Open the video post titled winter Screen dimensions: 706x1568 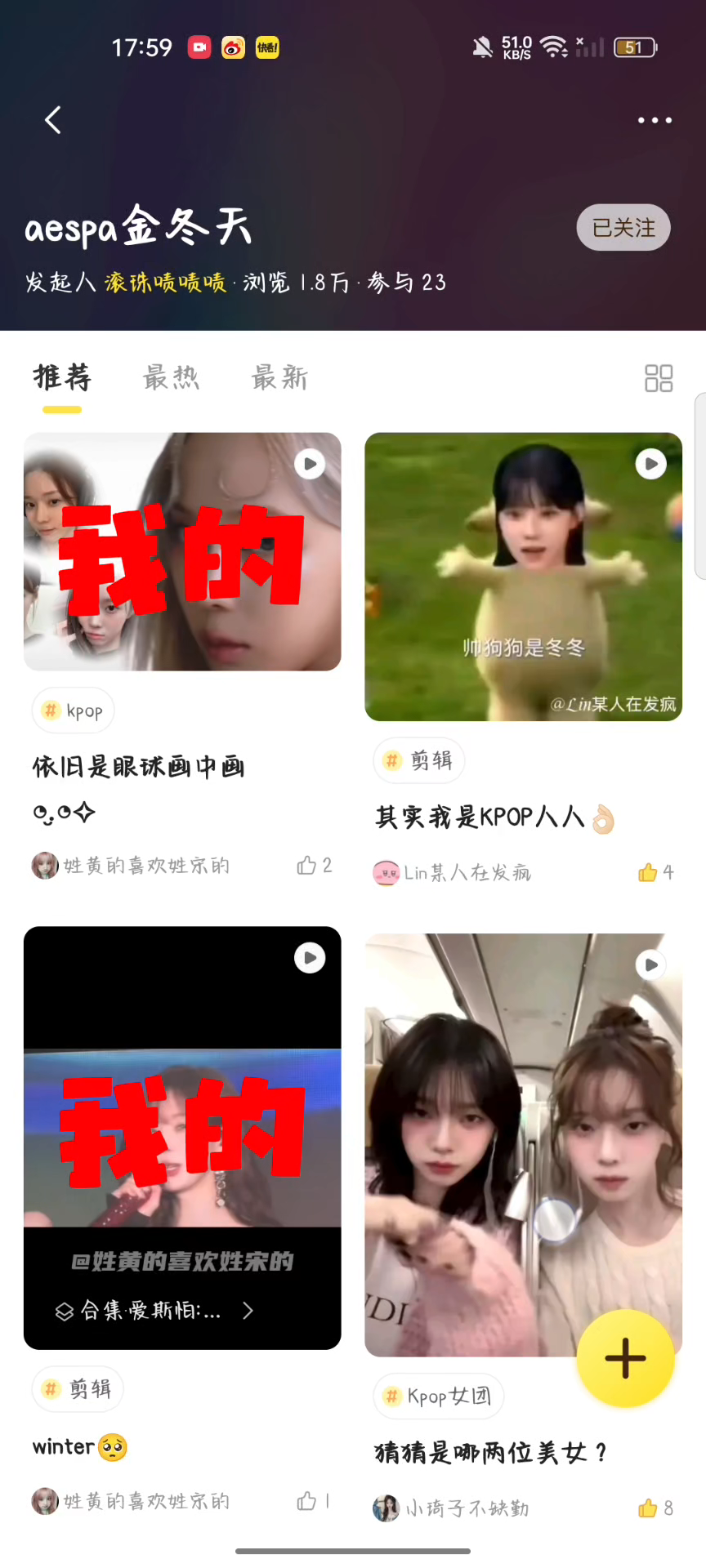point(182,1135)
